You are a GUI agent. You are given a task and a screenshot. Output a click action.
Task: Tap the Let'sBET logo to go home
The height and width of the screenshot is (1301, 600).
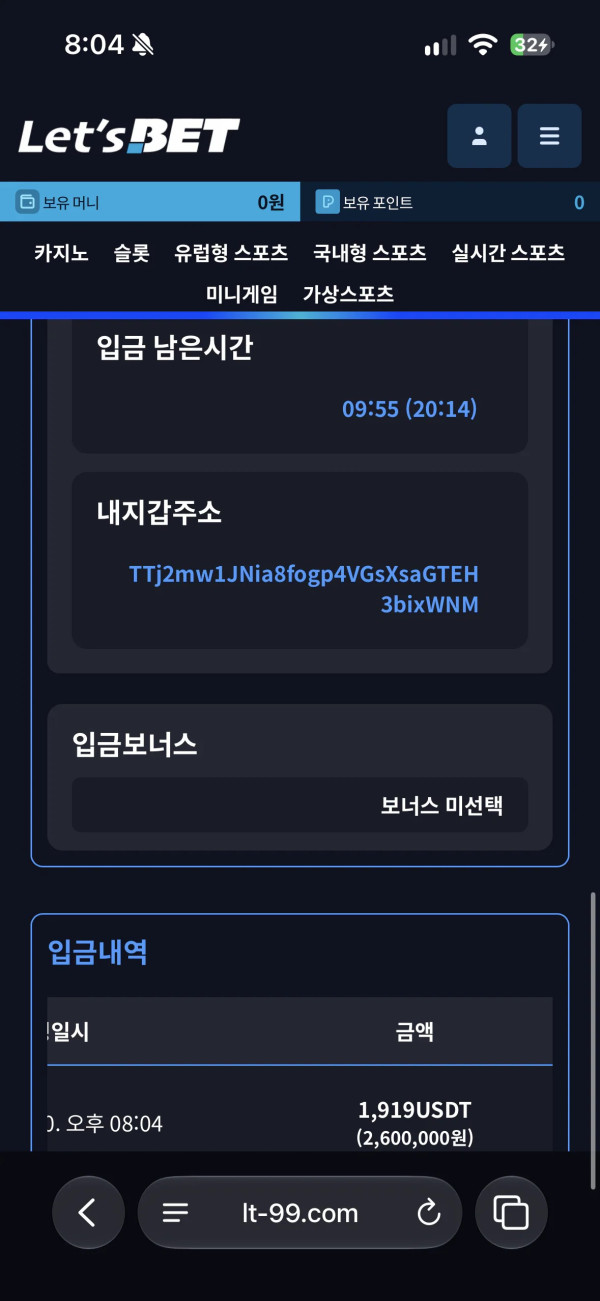[129, 136]
